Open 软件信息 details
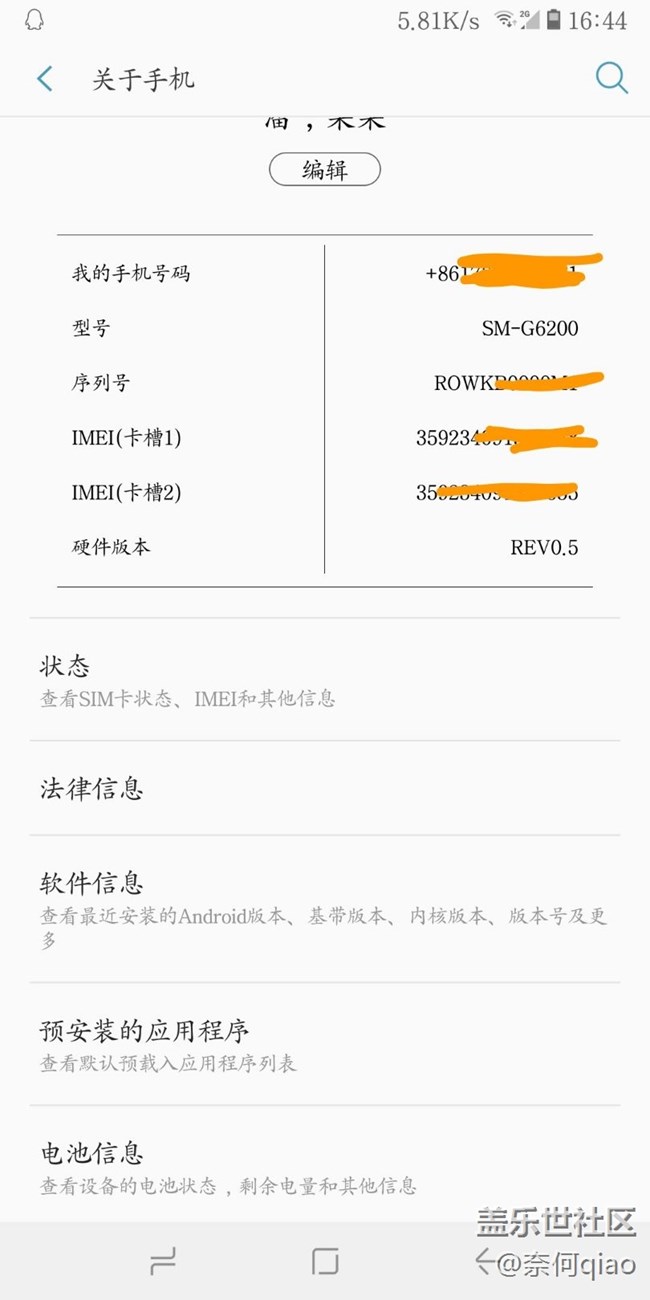The width and height of the screenshot is (650, 1300). pyautogui.click(x=325, y=909)
